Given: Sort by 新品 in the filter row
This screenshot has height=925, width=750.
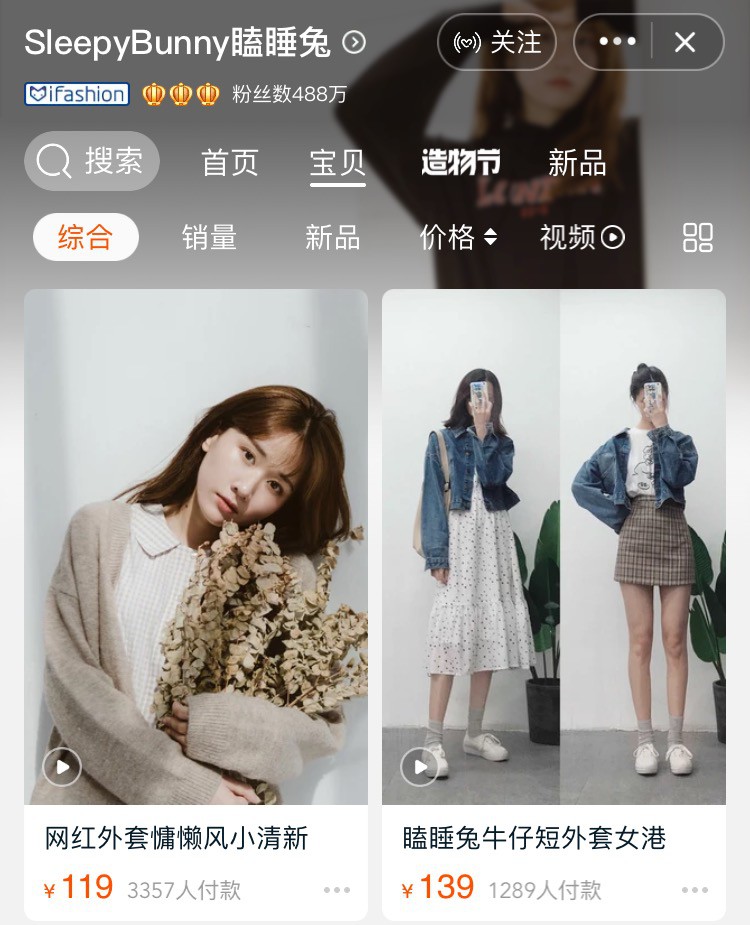Looking at the screenshot, I should click(332, 237).
